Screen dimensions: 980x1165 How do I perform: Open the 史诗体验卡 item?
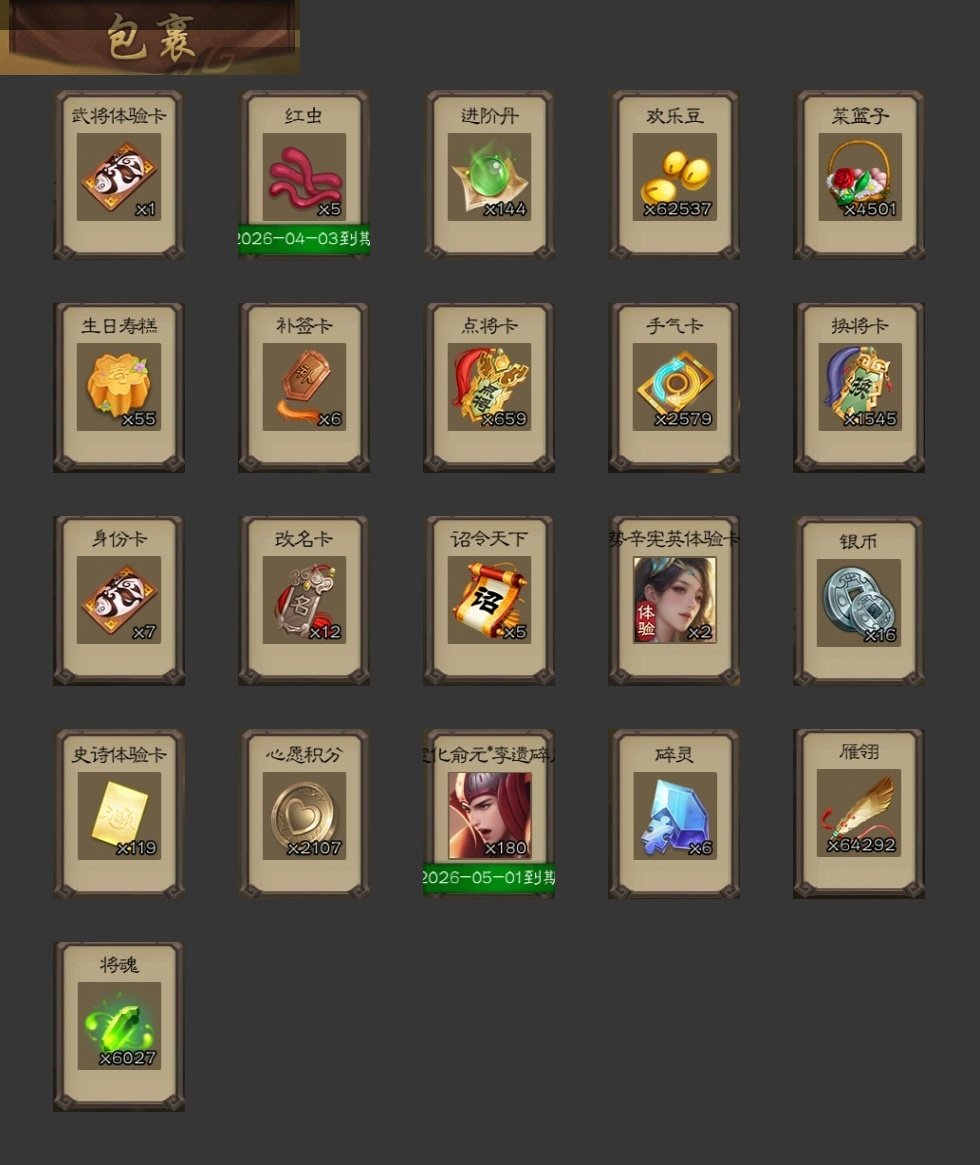pos(119,814)
